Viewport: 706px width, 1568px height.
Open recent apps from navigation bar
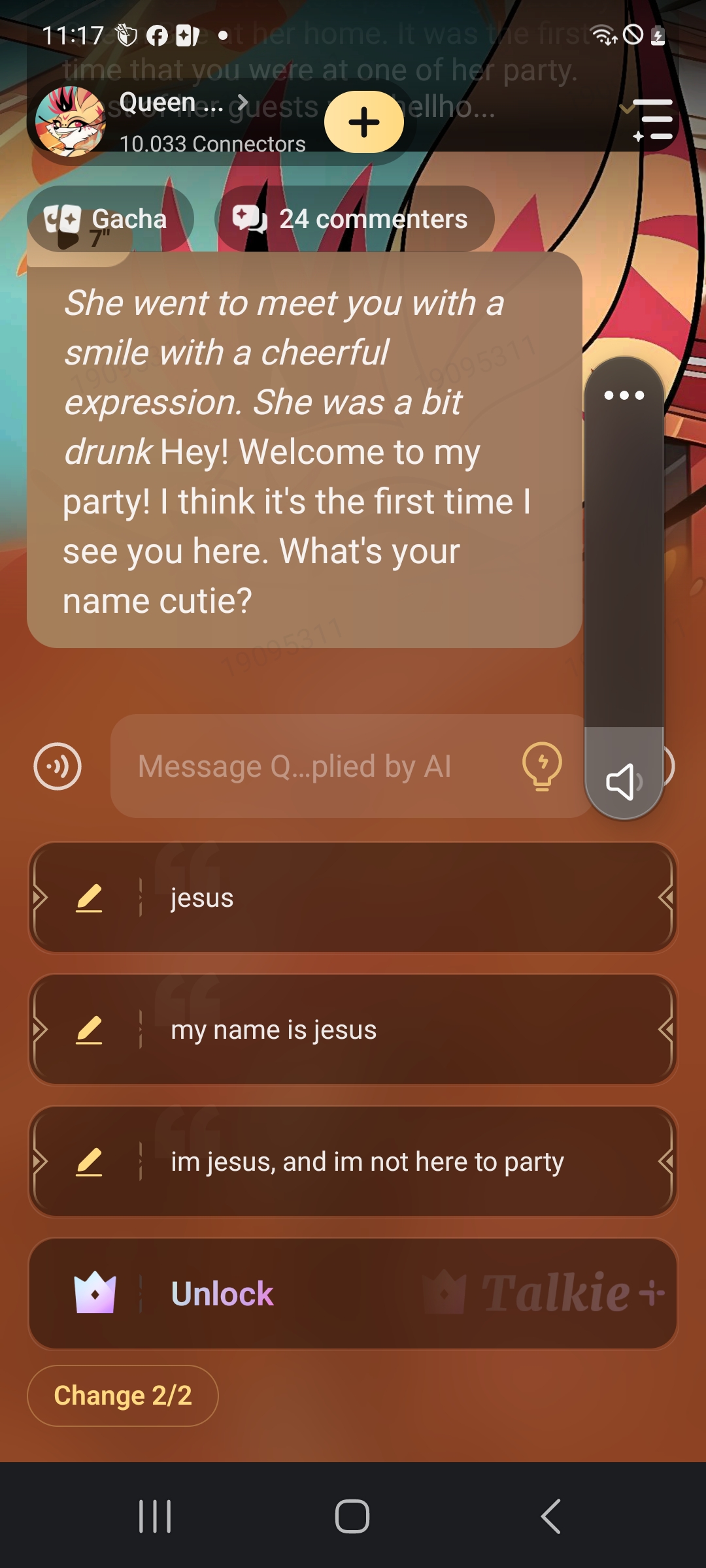click(155, 1516)
